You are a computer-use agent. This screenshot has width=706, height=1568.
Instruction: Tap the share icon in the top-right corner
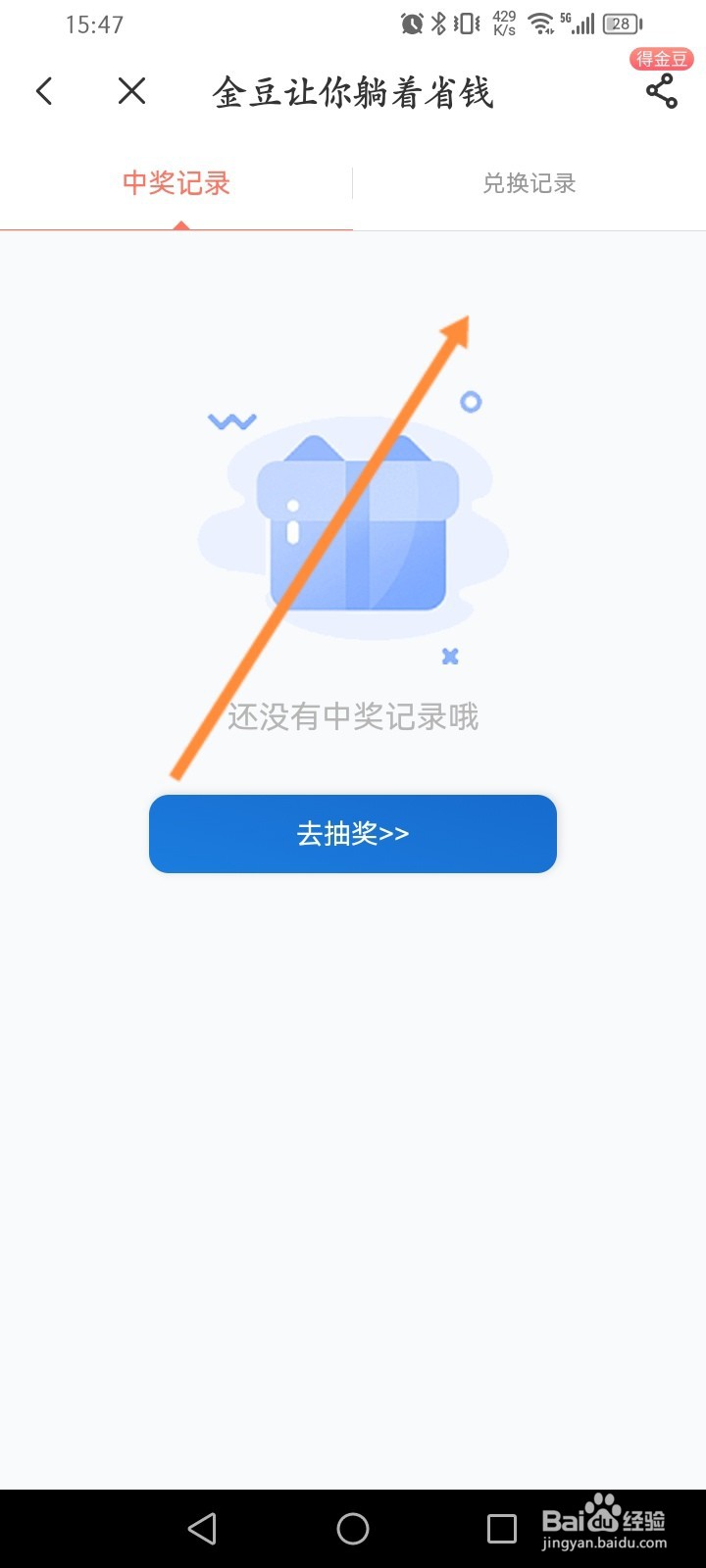(661, 90)
